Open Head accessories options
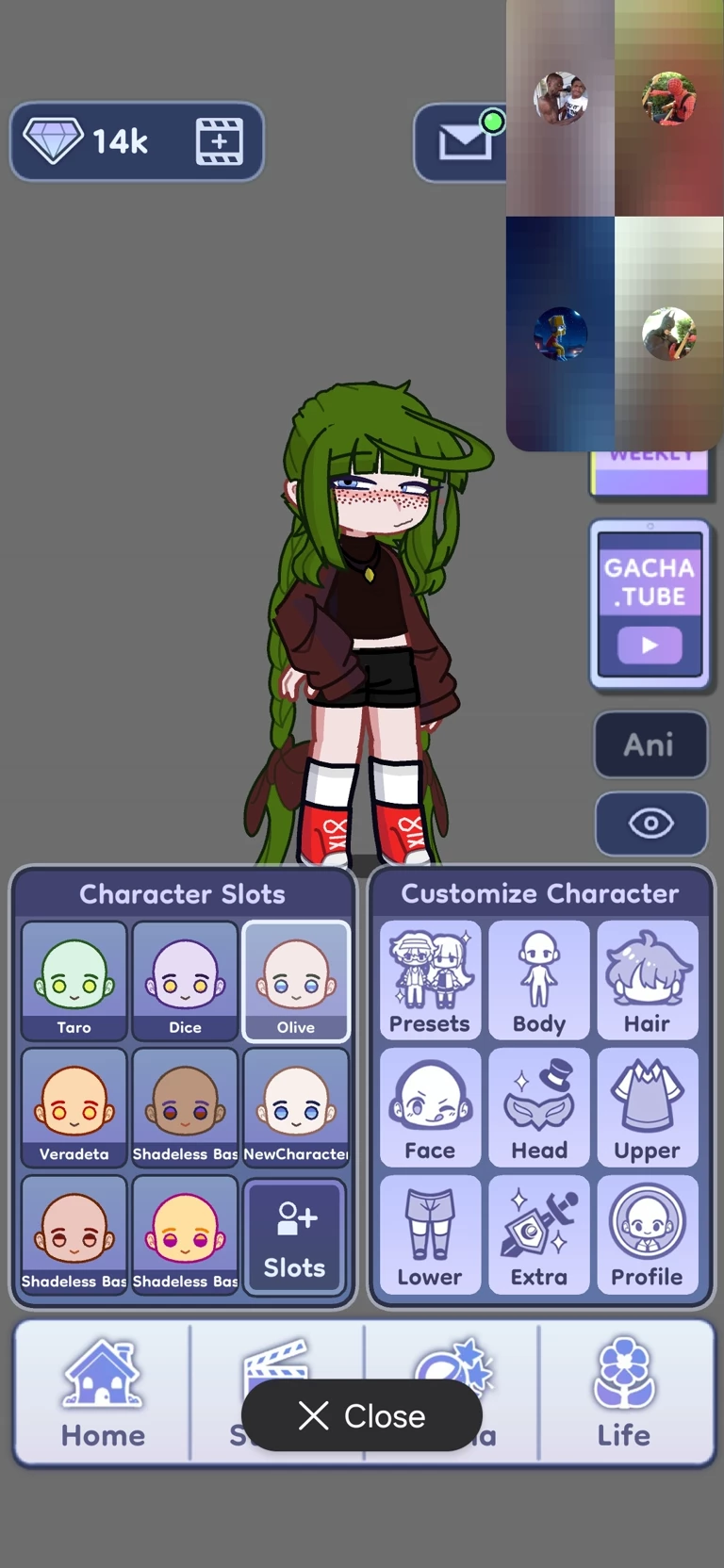 (x=539, y=1107)
